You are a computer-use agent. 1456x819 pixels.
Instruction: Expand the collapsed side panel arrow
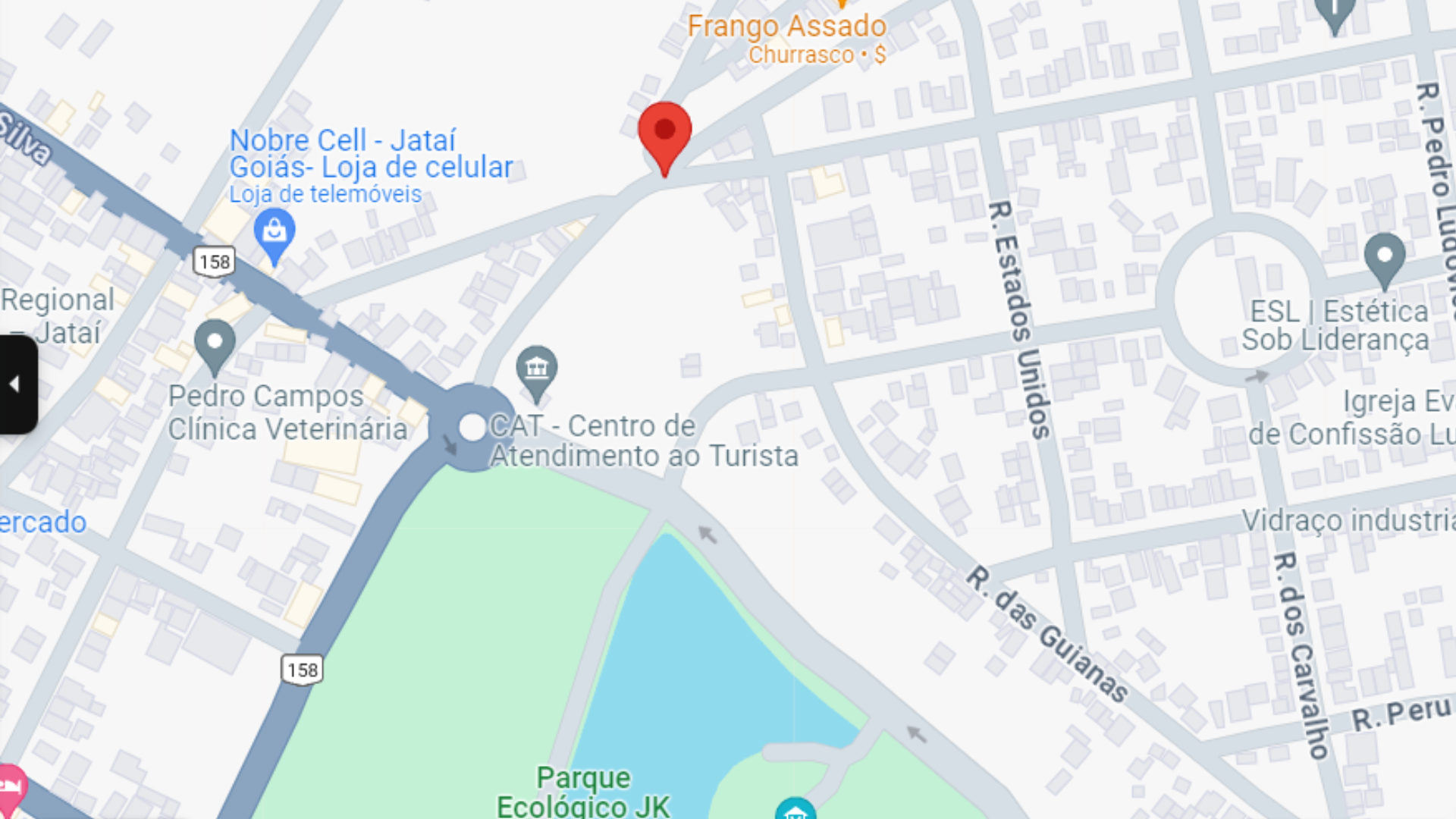pyautogui.click(x=15, y=384)
